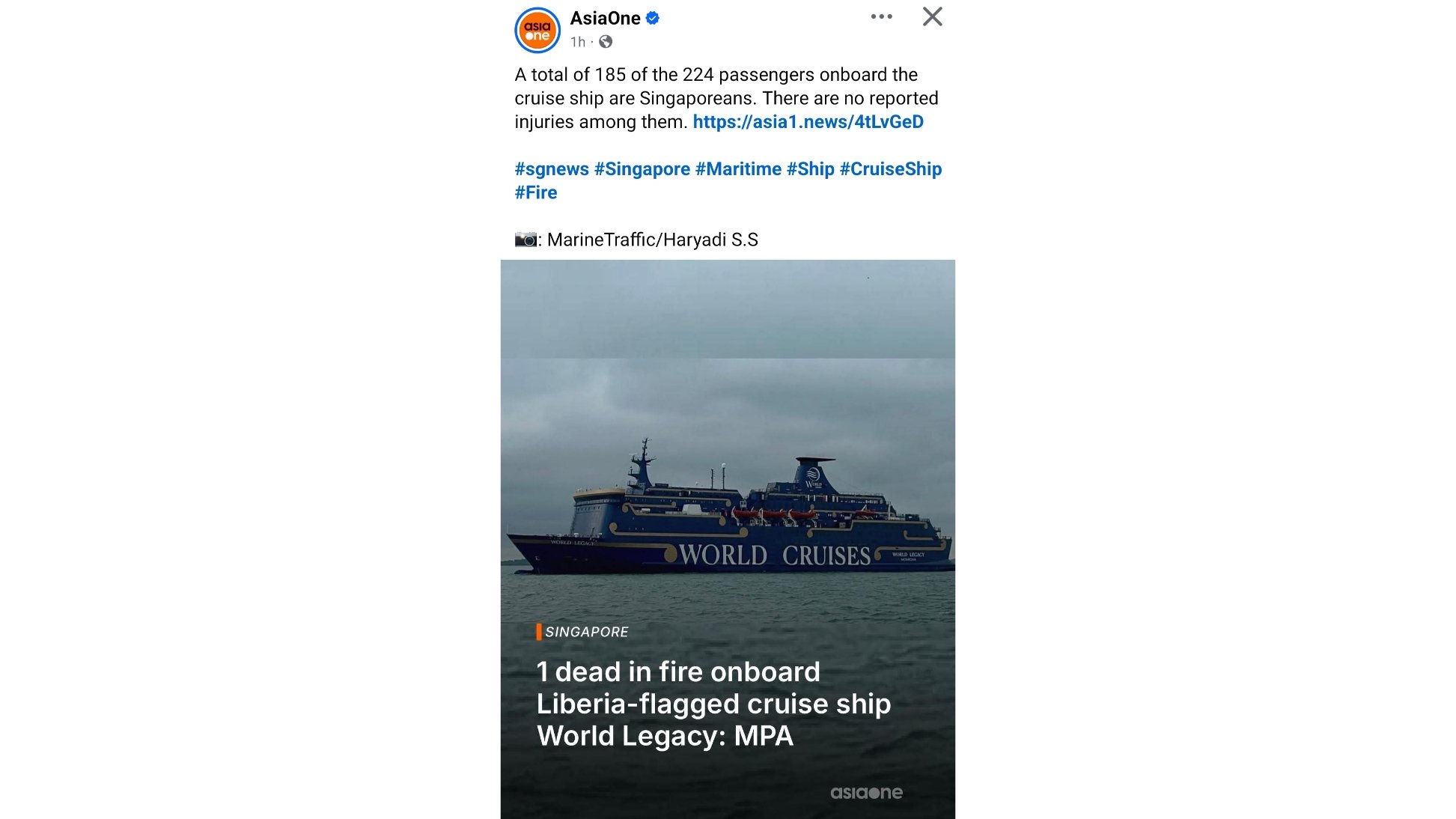Open the AsiaOne page name

[605, 18]
